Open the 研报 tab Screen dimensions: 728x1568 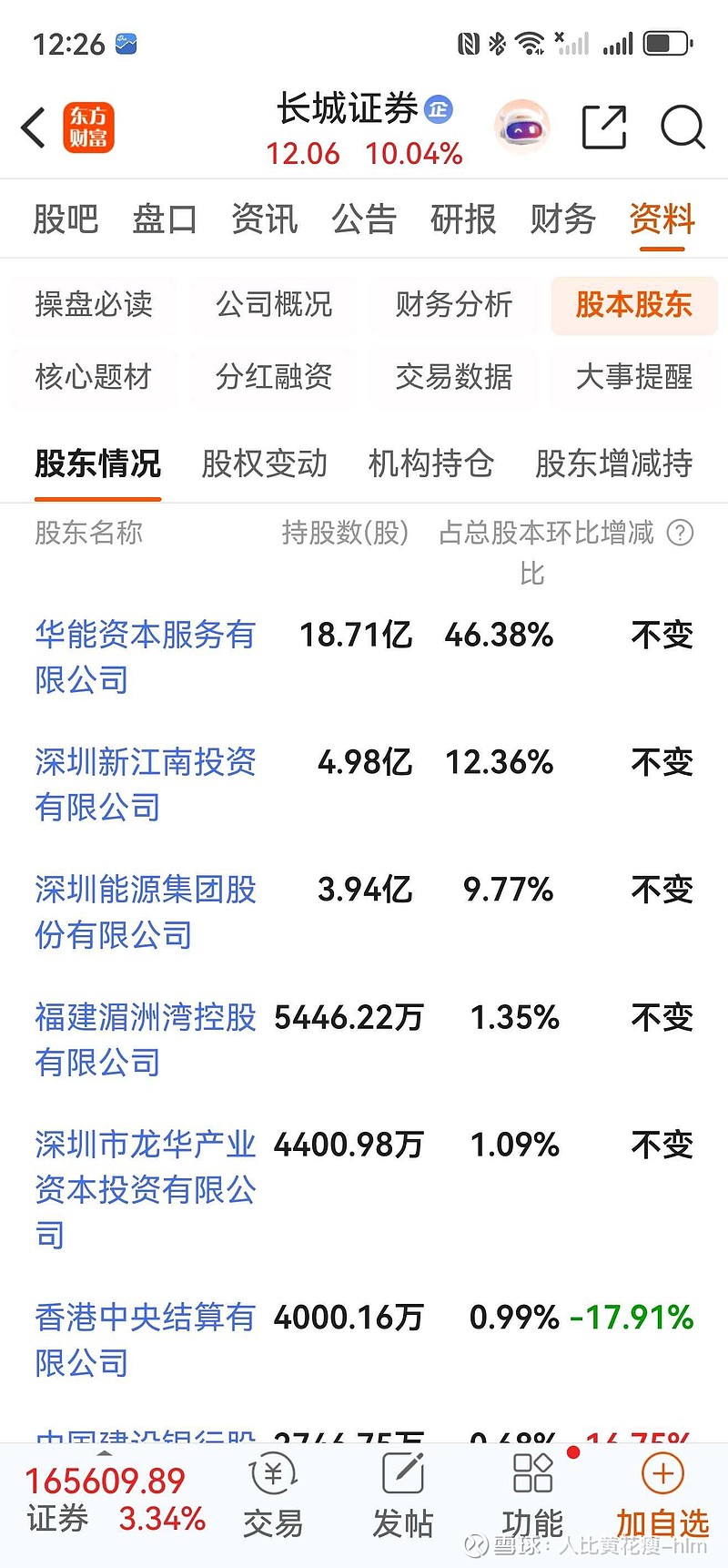[x=463, y=219]
